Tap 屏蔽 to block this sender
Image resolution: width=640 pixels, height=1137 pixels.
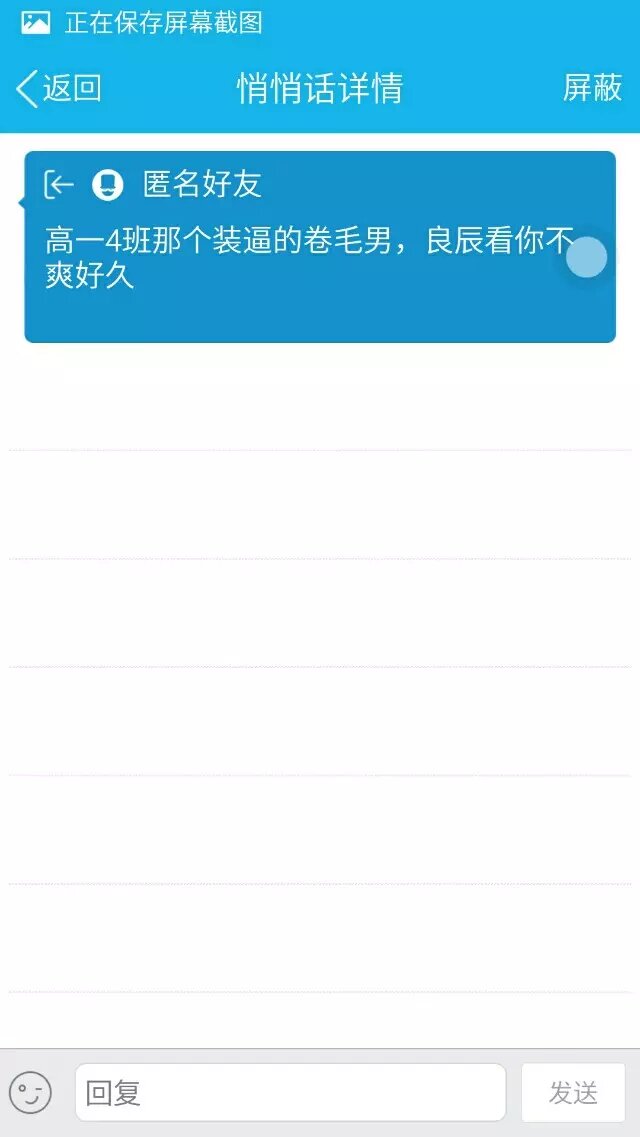pyautogui.click(x=592, y=88)
